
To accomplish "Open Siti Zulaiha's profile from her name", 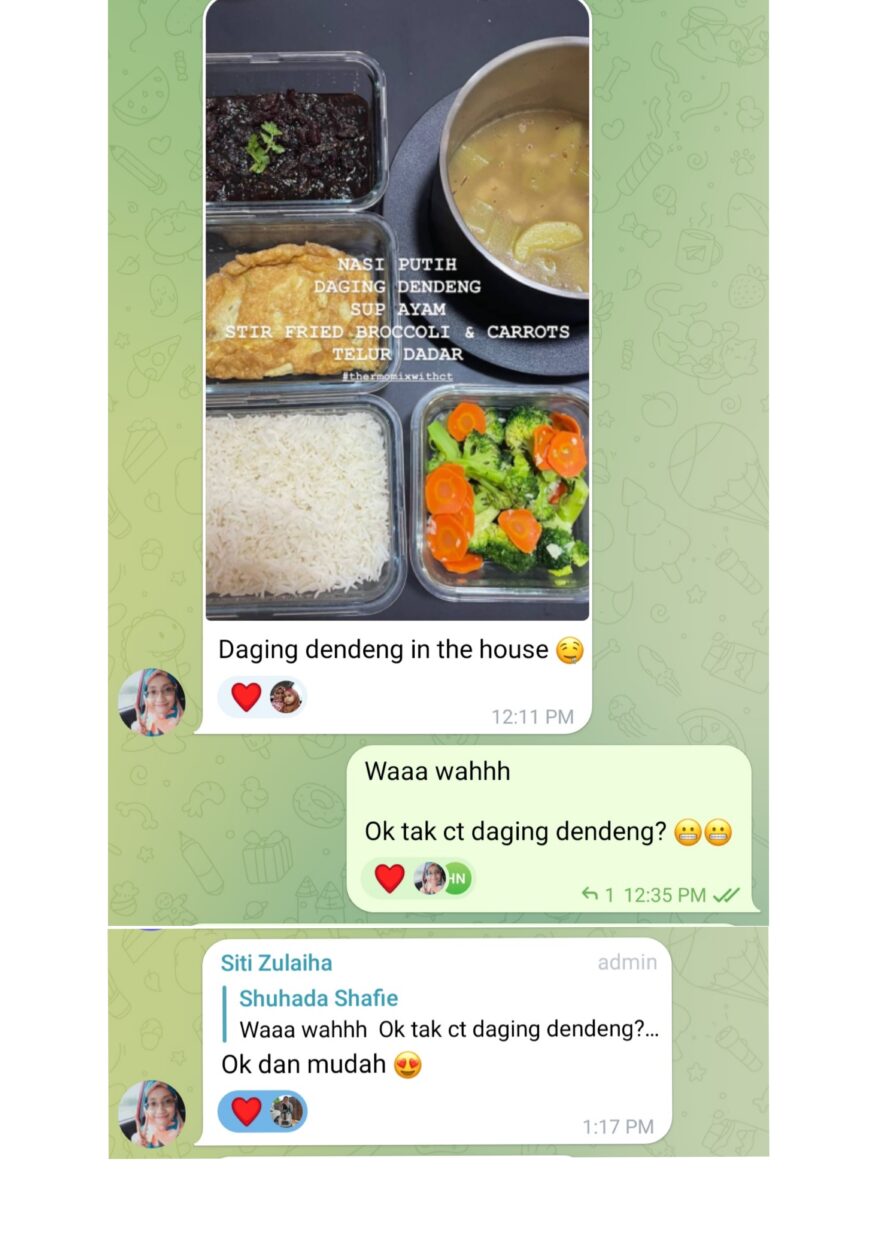I will click(277, 963).
